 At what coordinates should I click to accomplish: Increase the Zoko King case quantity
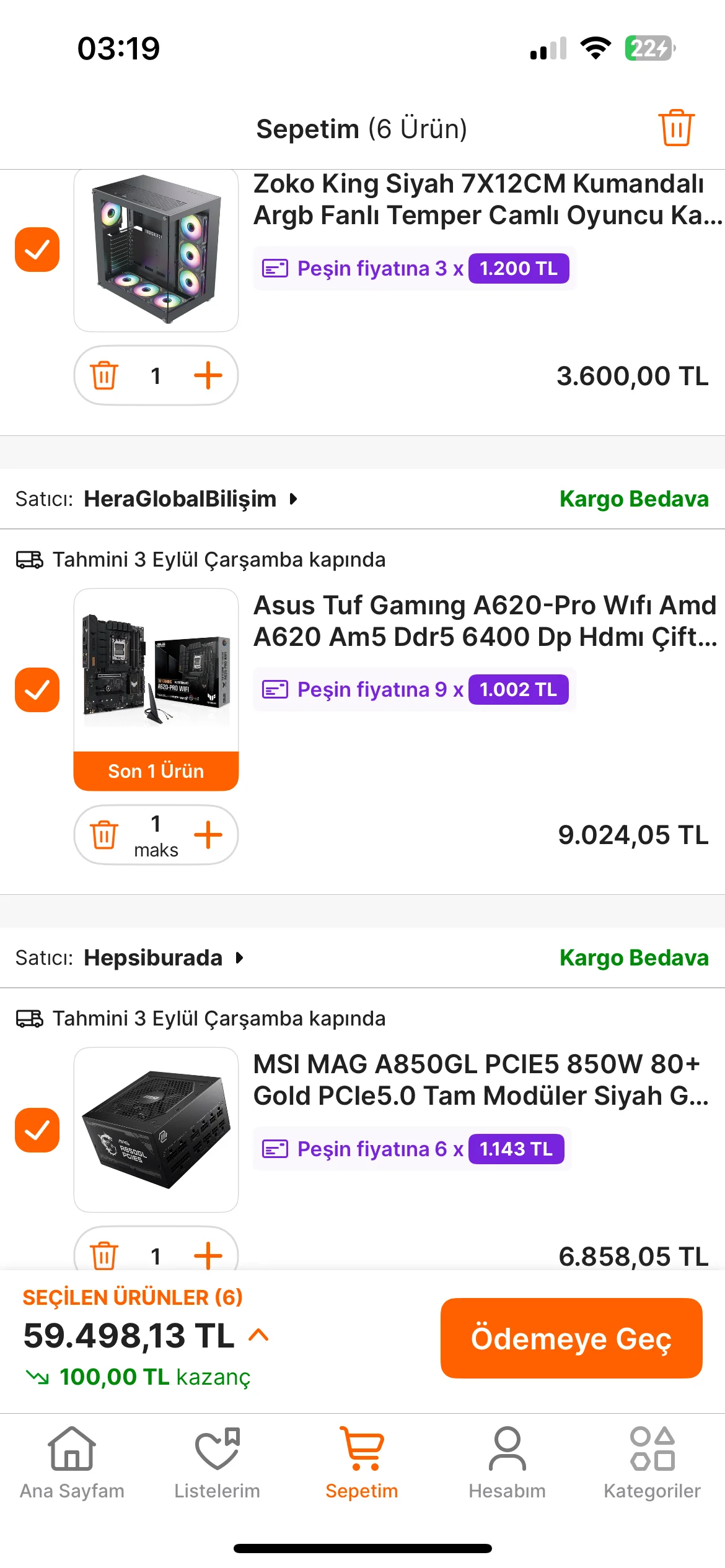pyautogui.click(x=208, y=376)
